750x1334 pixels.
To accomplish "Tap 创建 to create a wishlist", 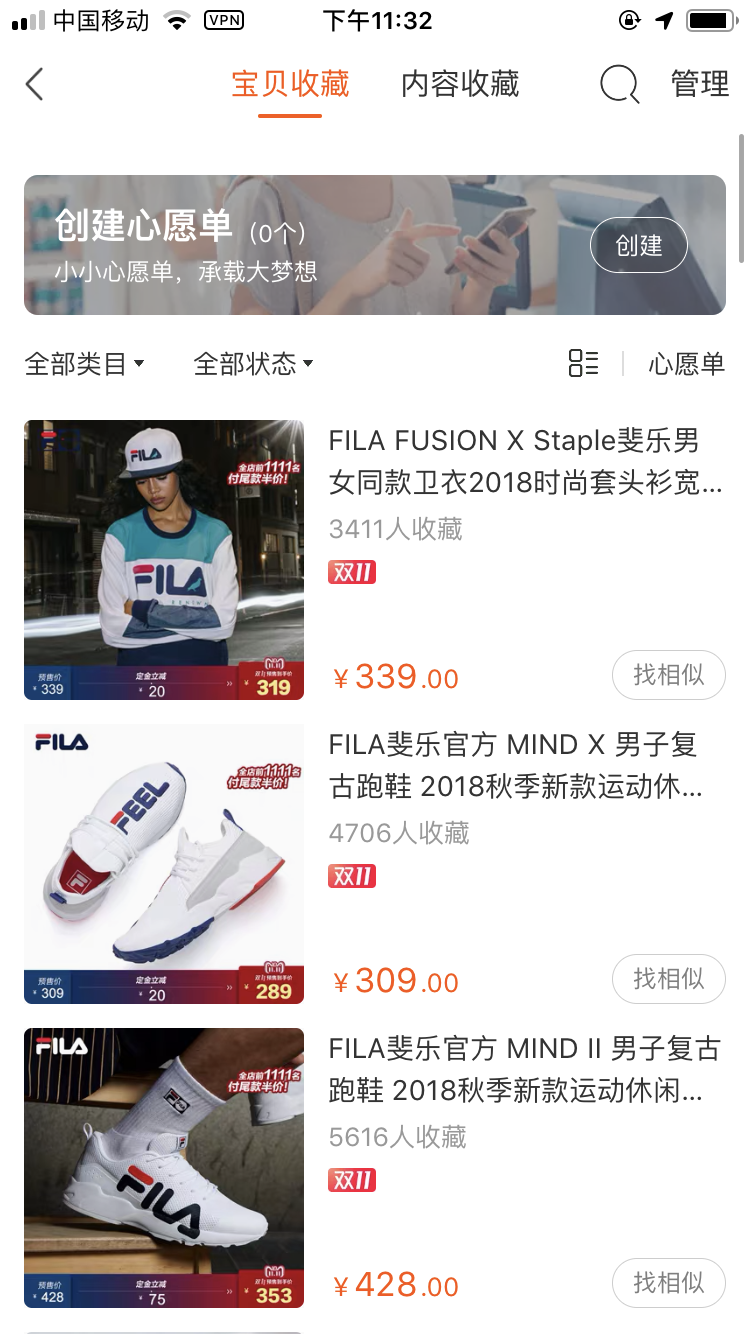I will 639,245.
